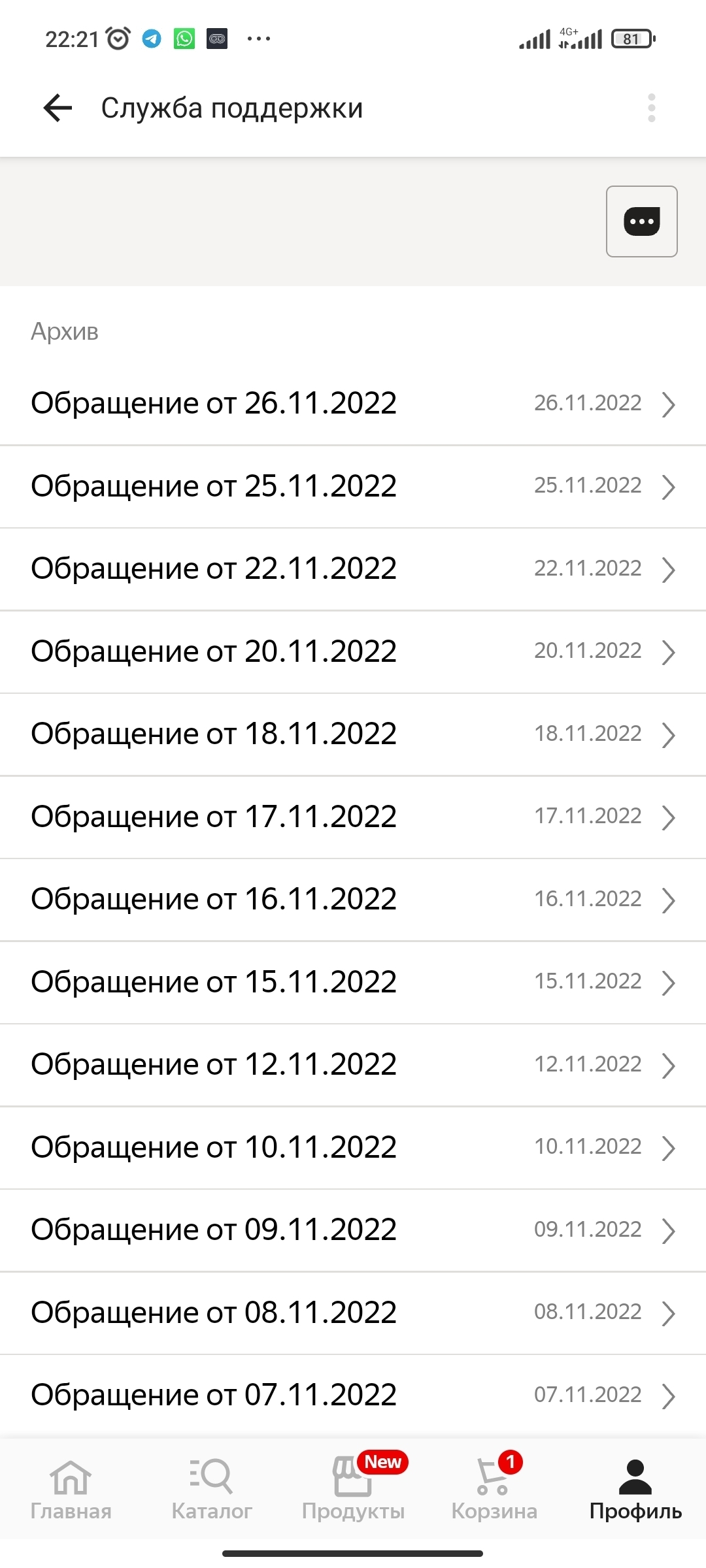The height and width of the screenshot is (1568, 706).
Task: Open Обращение от 15.11.2022
Action: 353,982
